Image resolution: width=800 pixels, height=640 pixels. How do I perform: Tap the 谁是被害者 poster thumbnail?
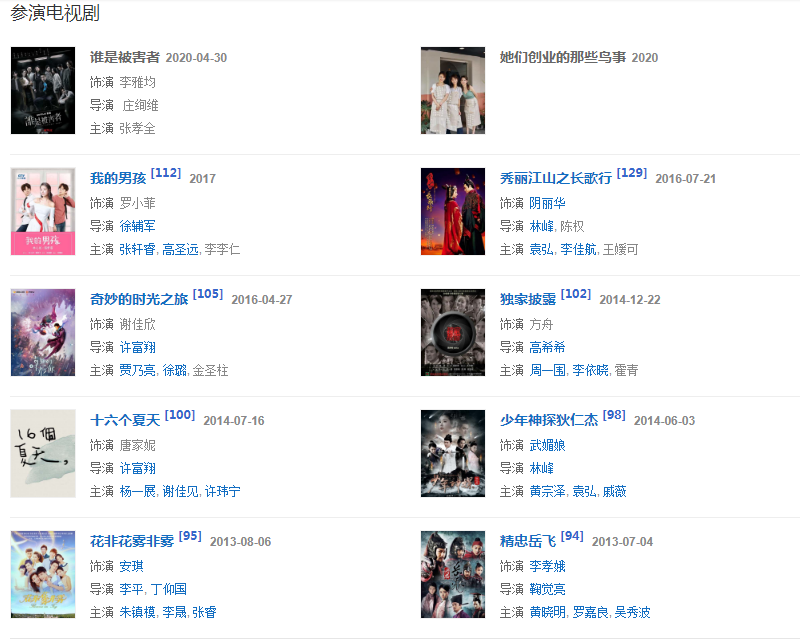pos(42,90)
